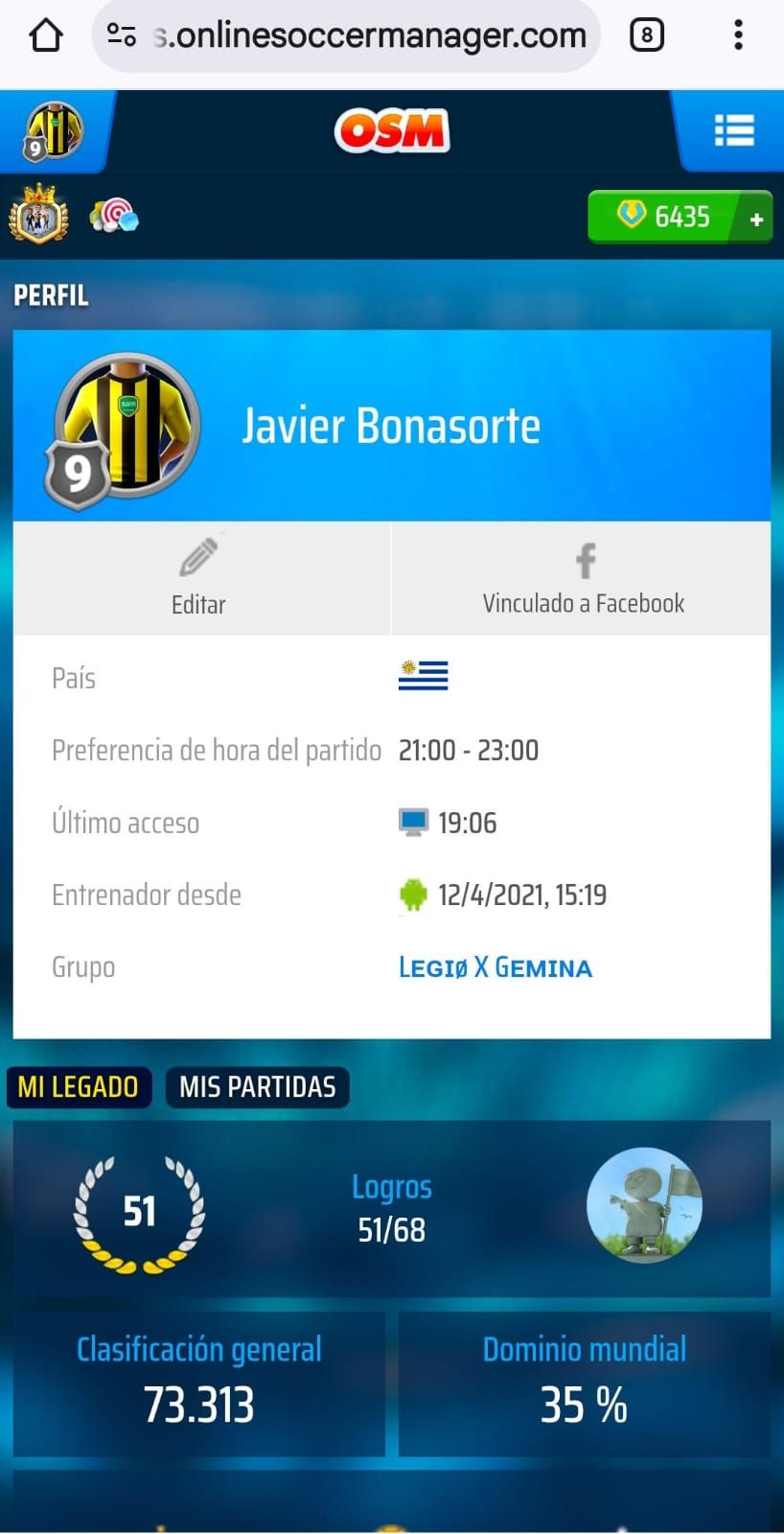Switch to the Mi Legado tab
Image resolution: width=784 pixels, height=1534 pixels.
tap(79, 1087)
